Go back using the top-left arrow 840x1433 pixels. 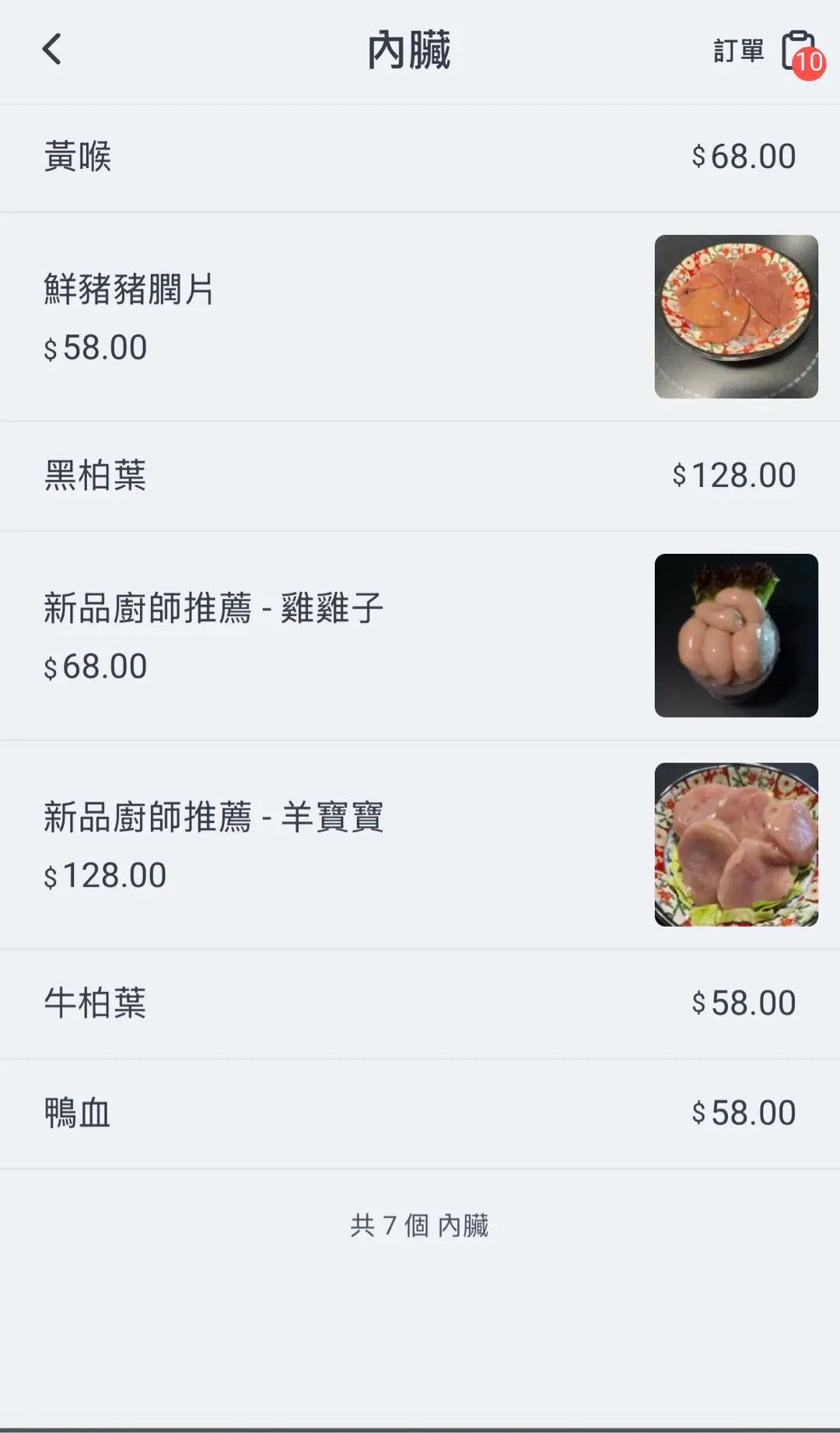tap(52, 50)
